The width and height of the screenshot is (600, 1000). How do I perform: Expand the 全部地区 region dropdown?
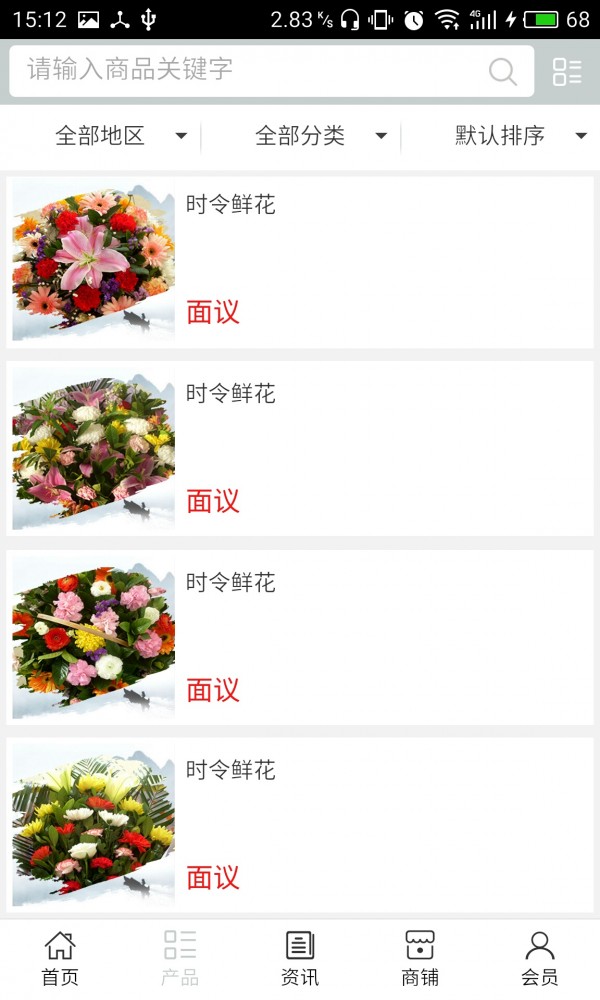point(120,136)
